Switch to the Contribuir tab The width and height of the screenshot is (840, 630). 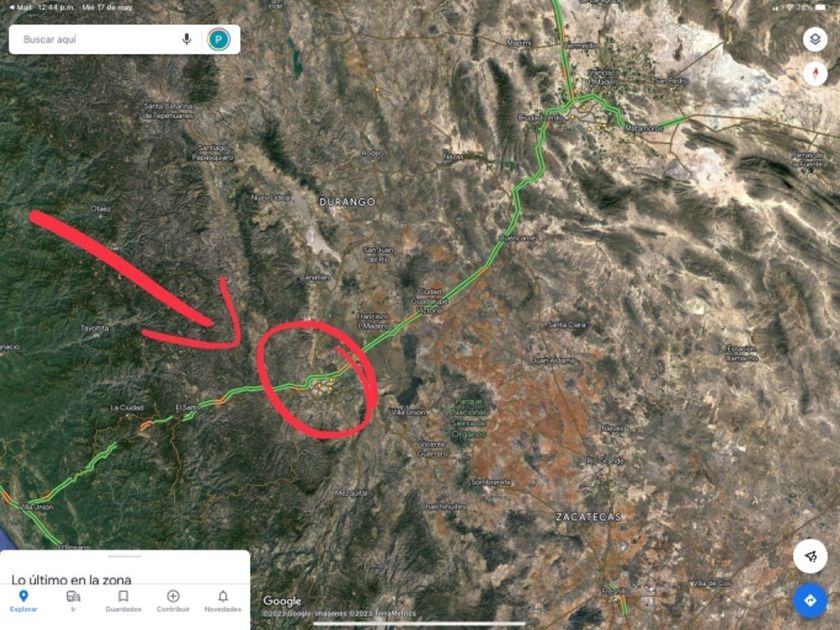pos(173,601)
